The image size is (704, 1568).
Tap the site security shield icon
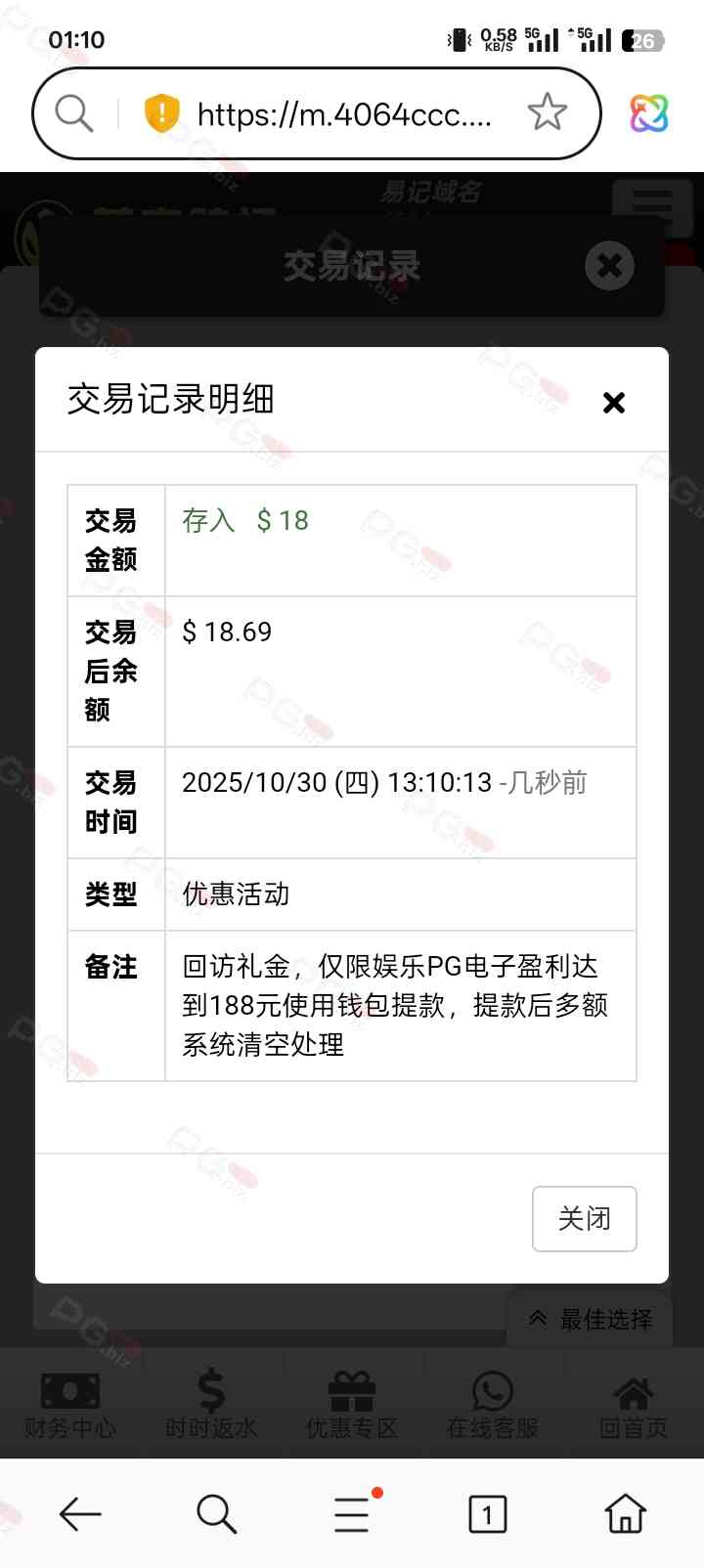[161, 113]
